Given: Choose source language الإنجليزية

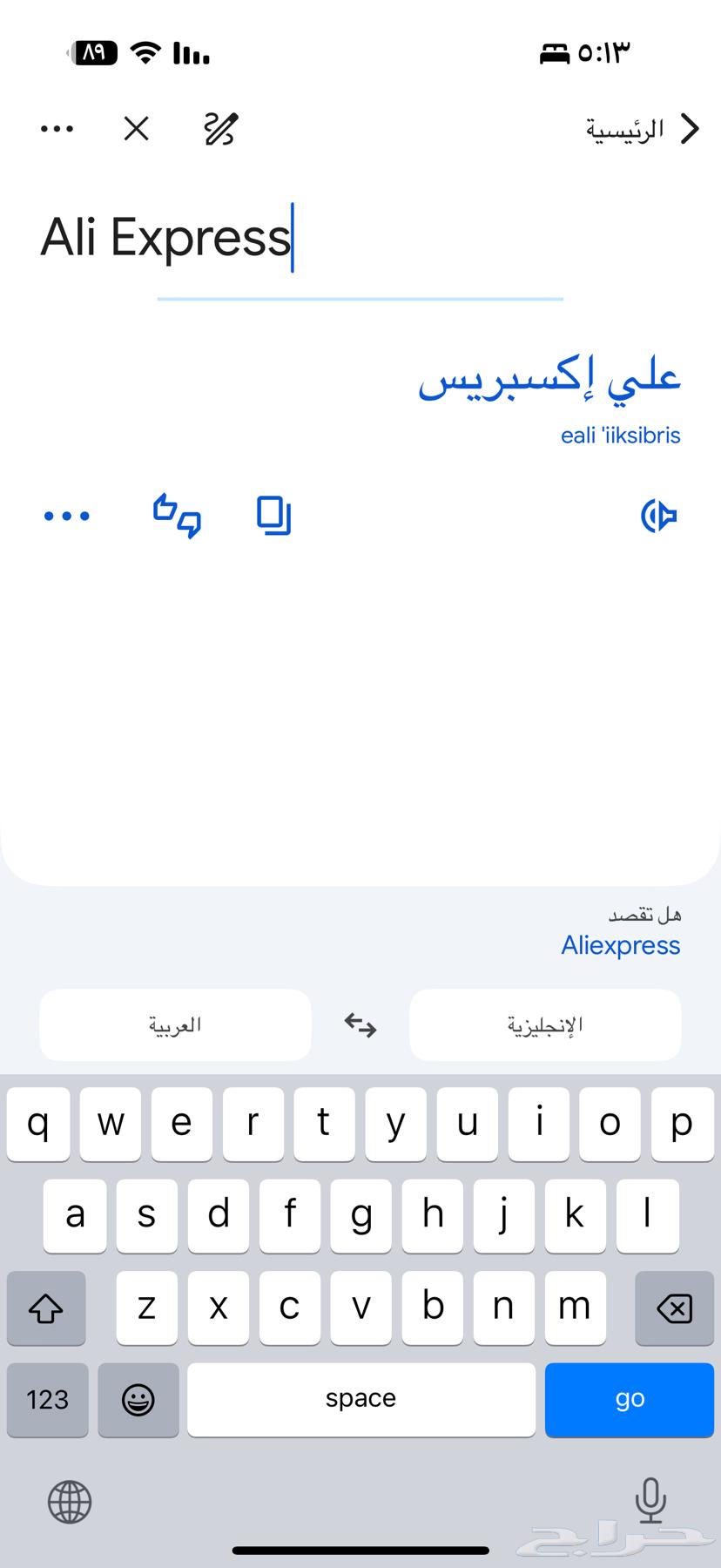Looking at the screenshot, I should click(545, 1024).
